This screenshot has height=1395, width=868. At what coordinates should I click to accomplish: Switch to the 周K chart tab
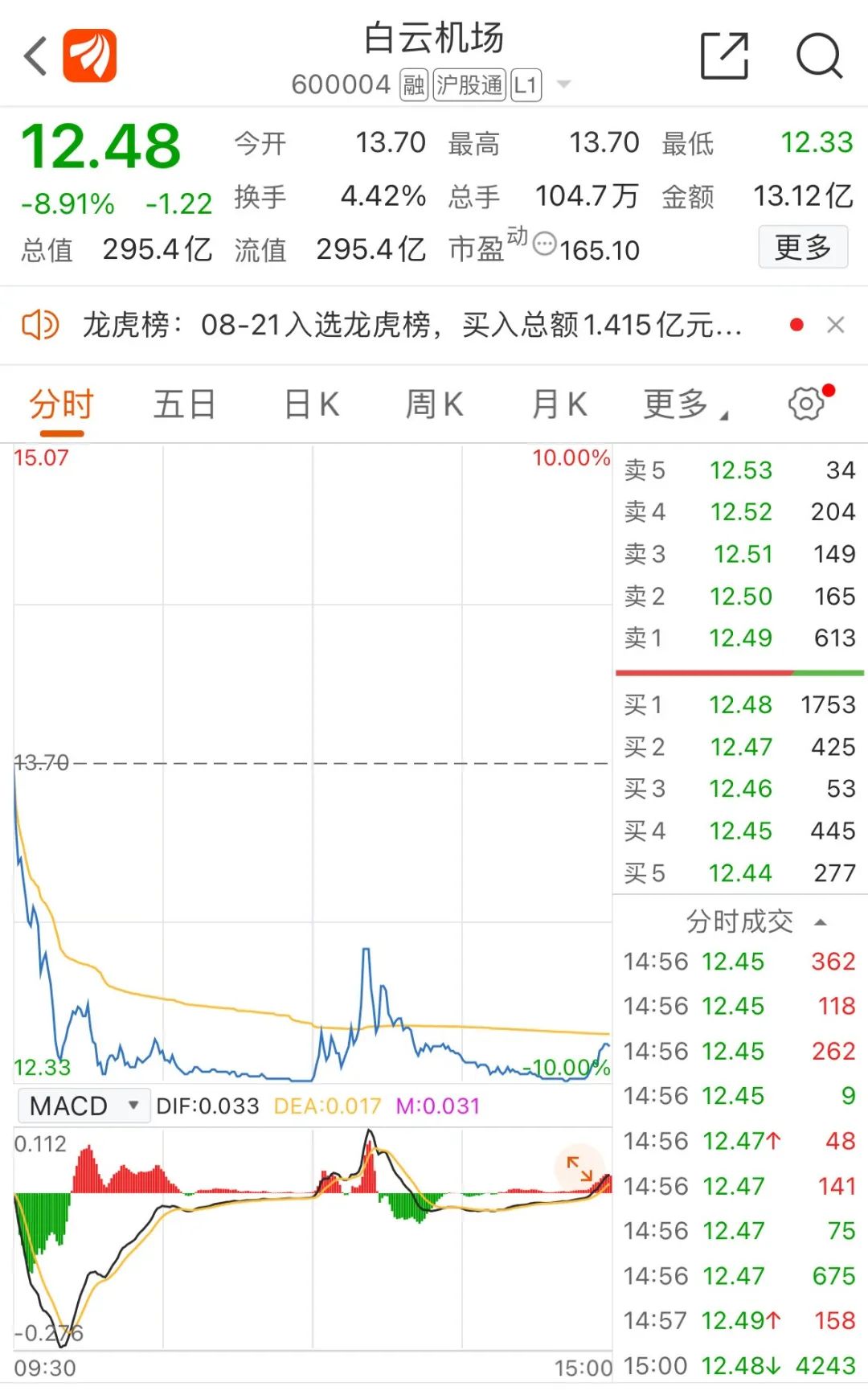pos(435,404)
